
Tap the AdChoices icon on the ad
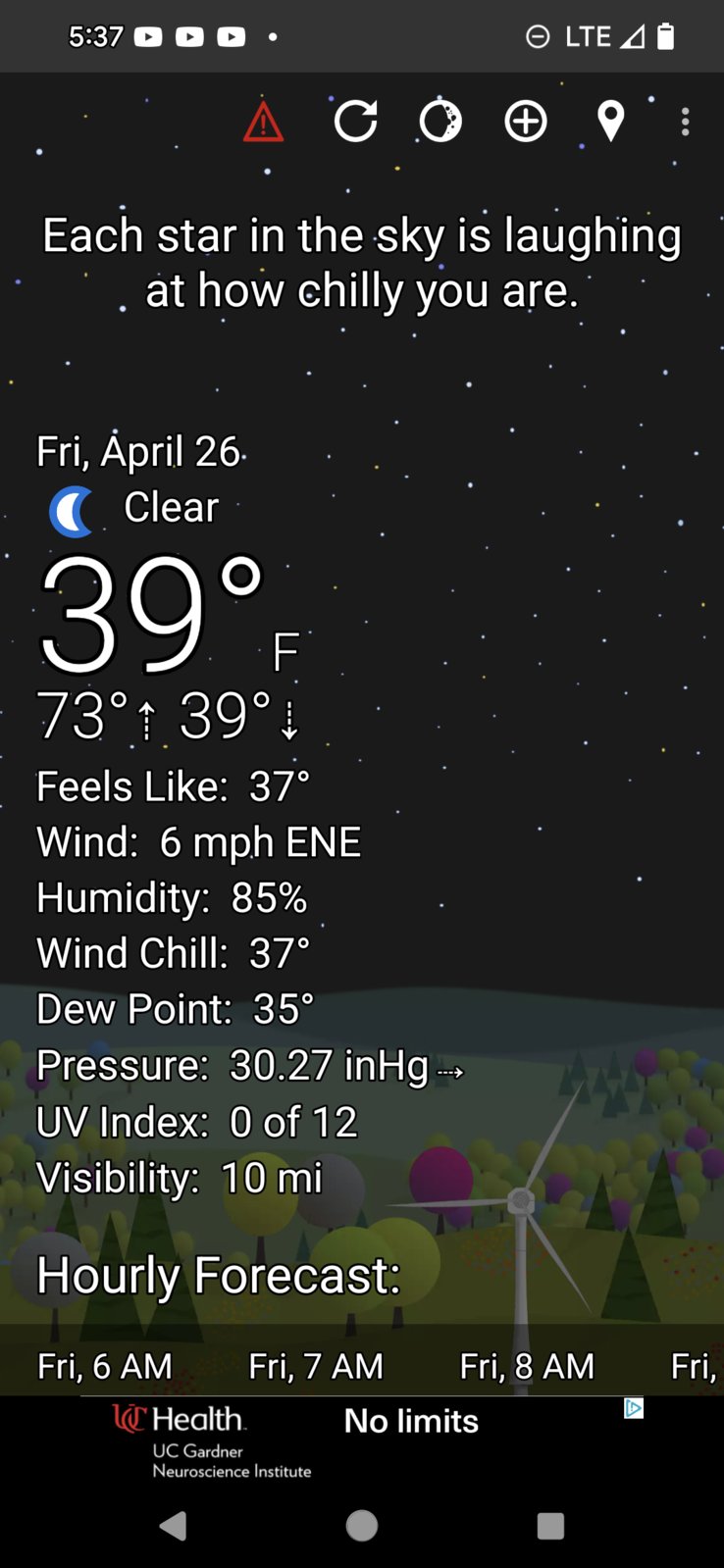(x=634, y=1408)
